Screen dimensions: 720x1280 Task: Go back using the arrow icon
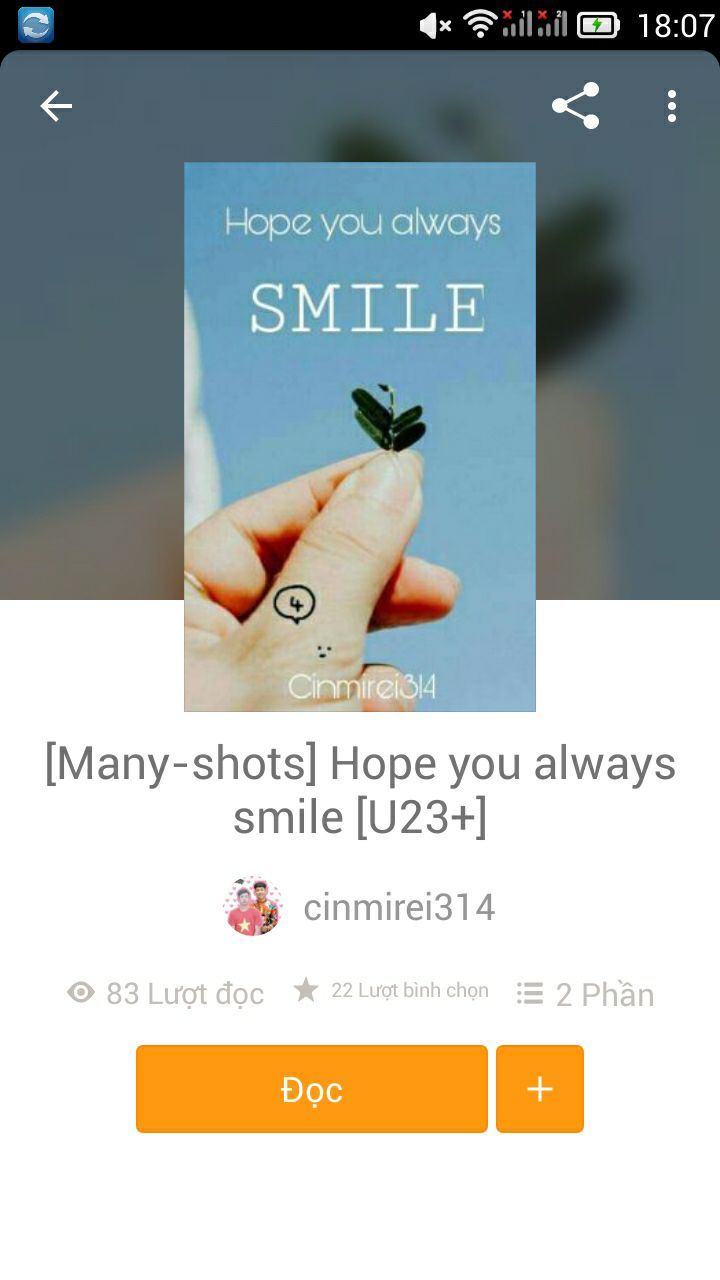coord(56,106)
